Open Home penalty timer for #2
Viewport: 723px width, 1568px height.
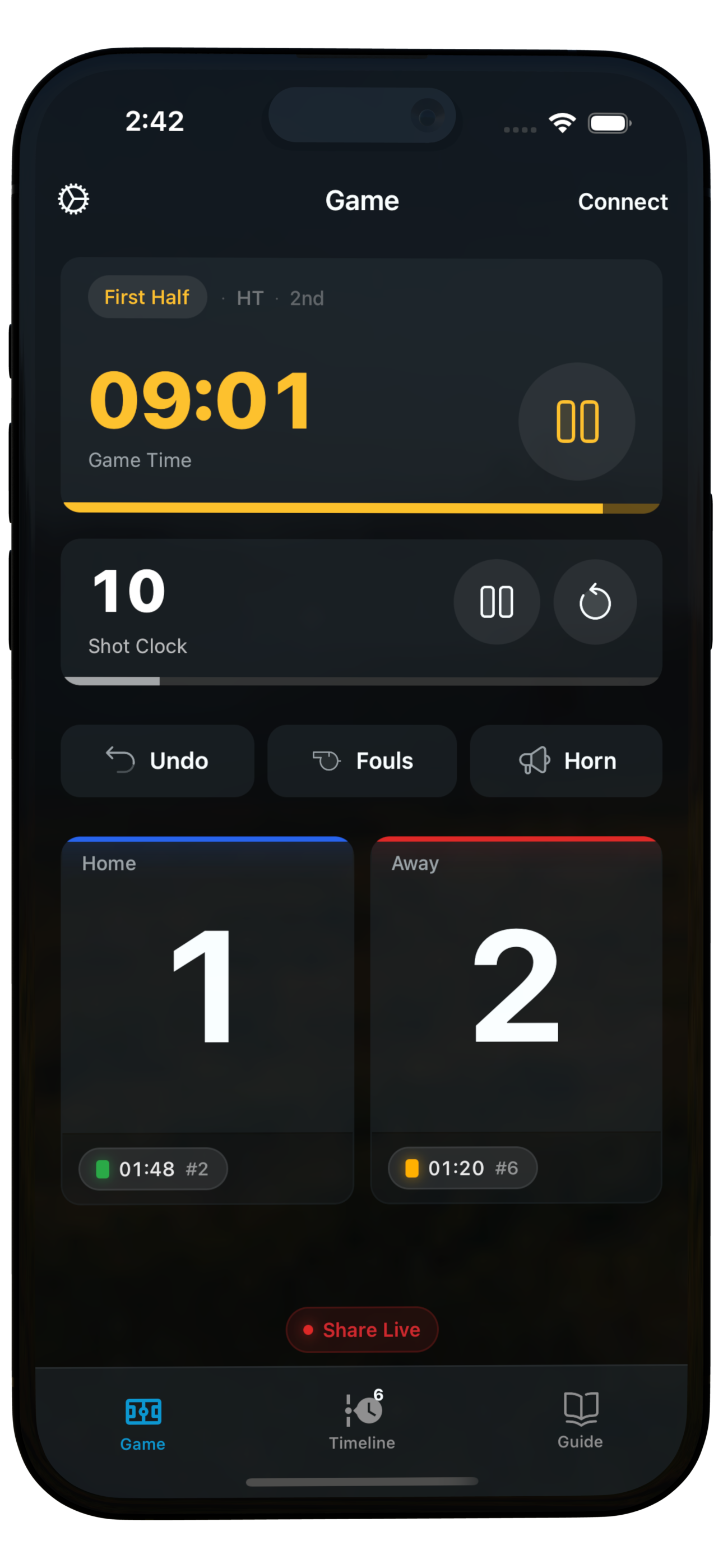pyautogui.click(x=154, y=1169)
